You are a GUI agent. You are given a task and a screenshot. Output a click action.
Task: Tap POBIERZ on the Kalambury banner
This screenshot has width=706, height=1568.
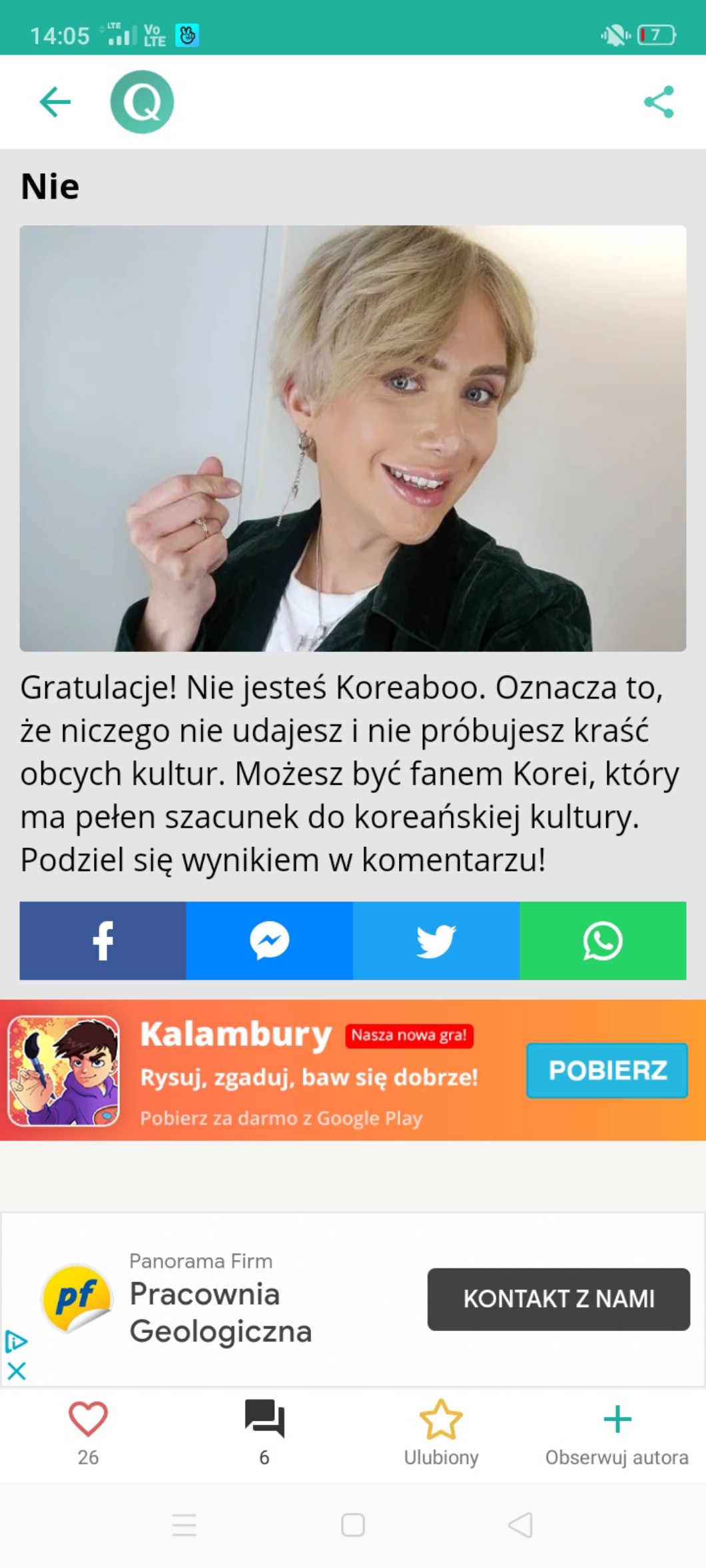607,1070
